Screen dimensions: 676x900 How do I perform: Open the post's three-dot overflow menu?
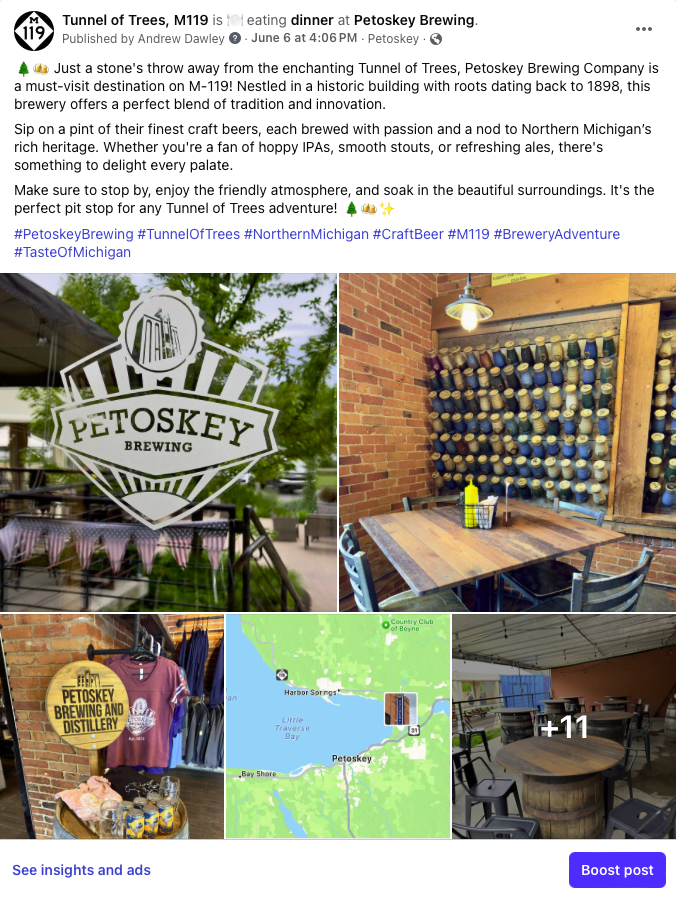644,29
